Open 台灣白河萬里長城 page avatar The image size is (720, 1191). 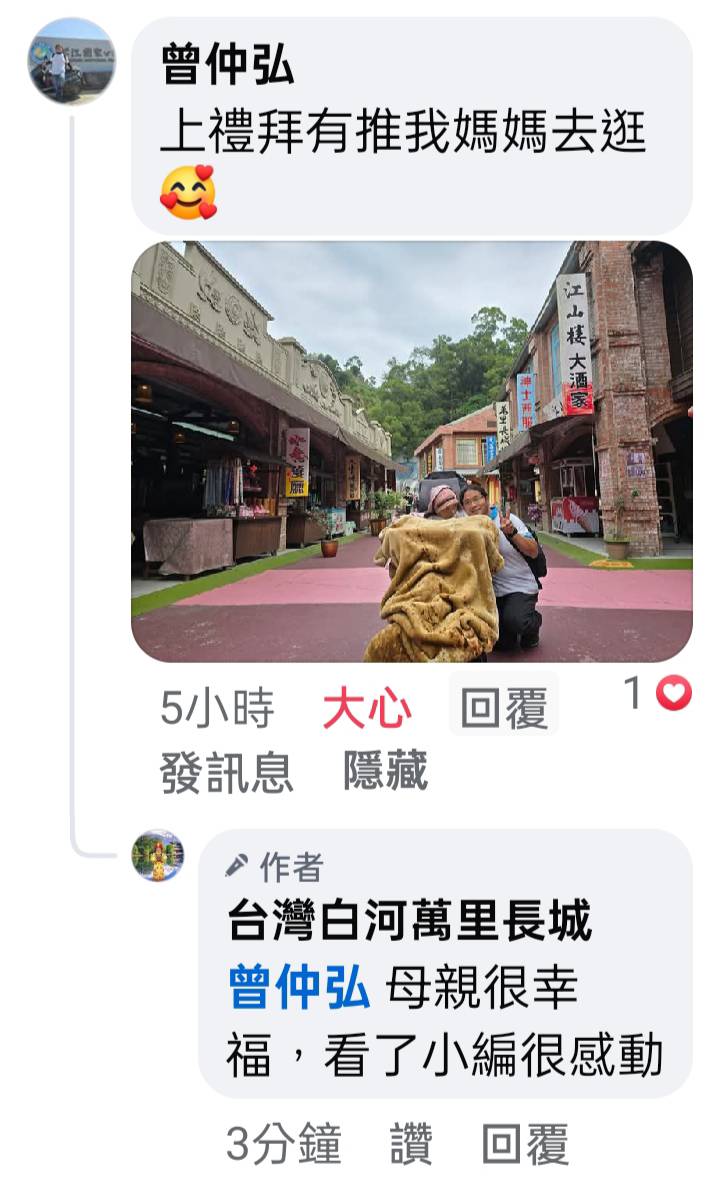158,856
